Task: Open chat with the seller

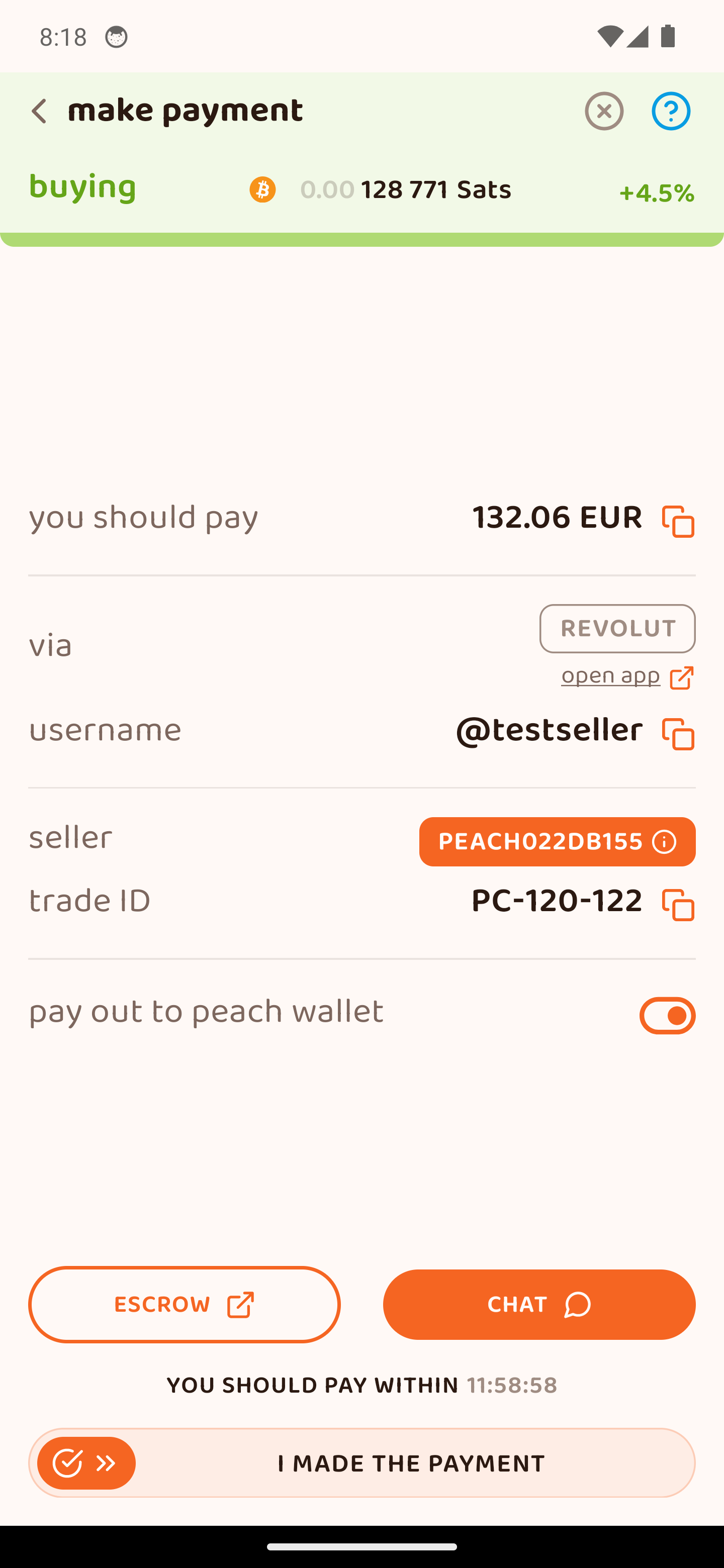Action: [x=539, y=1305]
